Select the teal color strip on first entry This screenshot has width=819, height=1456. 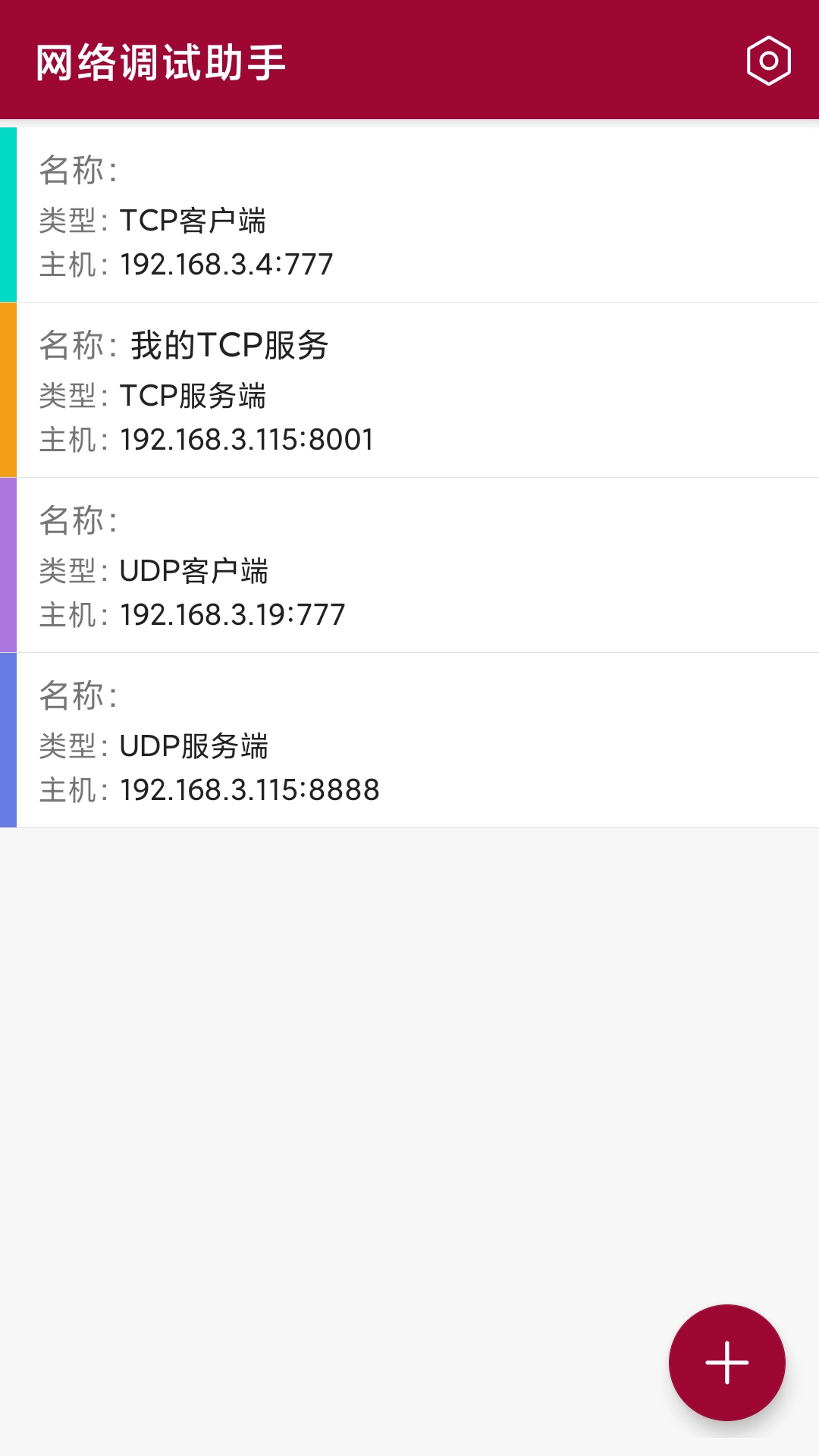[x=7, y=212]
